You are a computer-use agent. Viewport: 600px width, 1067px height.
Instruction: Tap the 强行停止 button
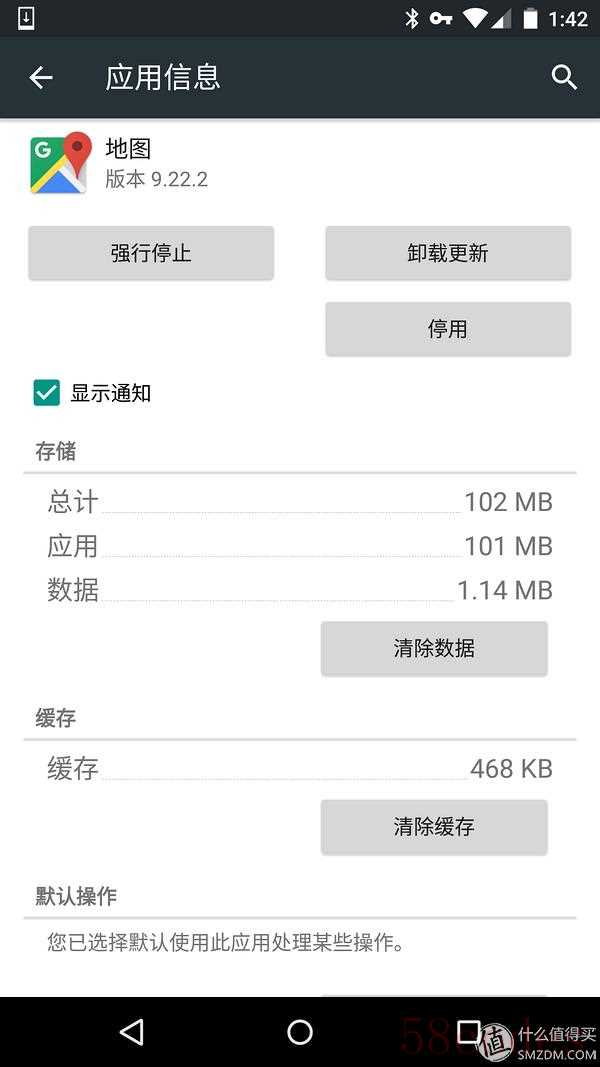point(151,253)
